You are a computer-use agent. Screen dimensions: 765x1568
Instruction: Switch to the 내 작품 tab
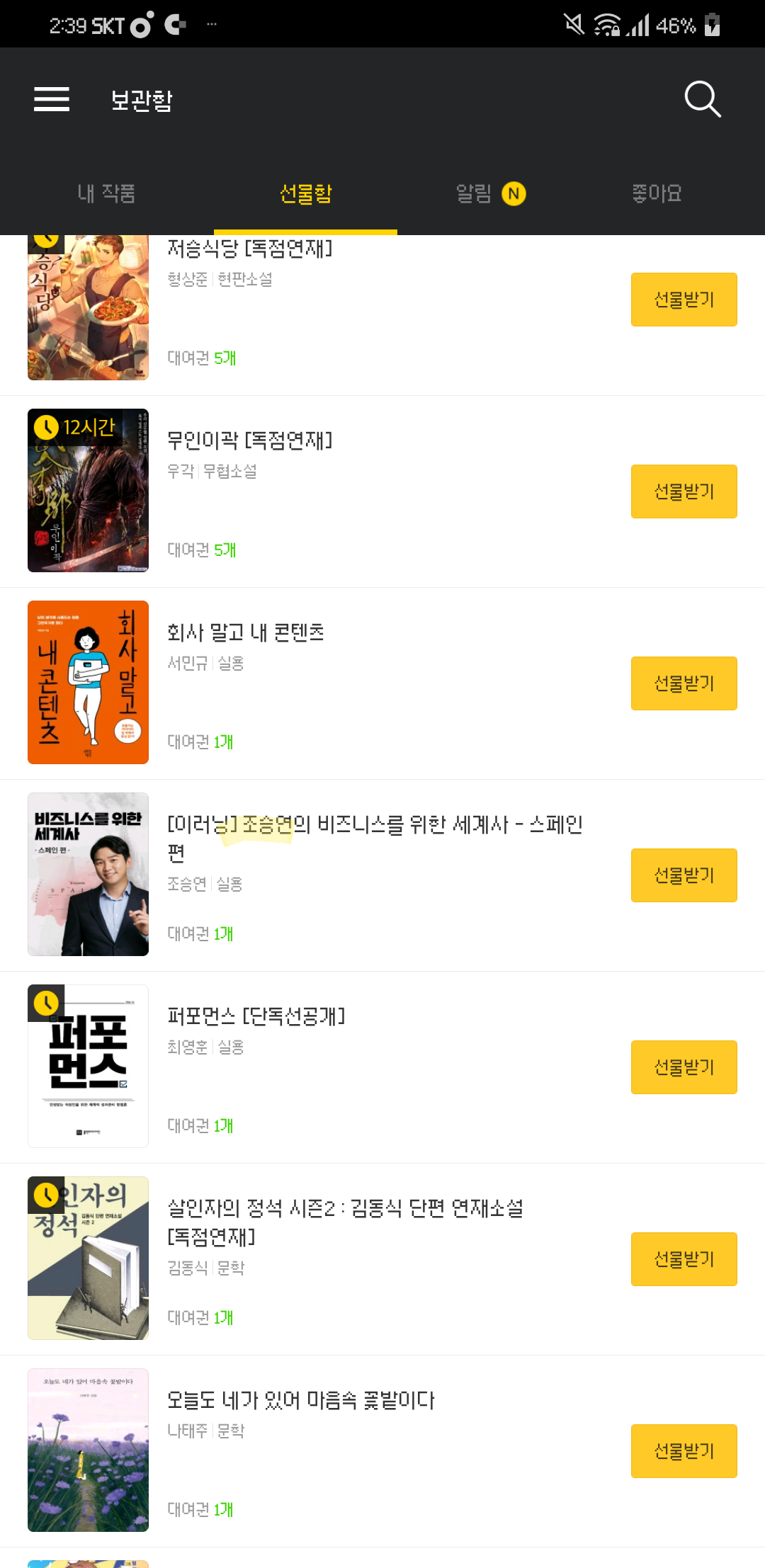coord(108,193)
